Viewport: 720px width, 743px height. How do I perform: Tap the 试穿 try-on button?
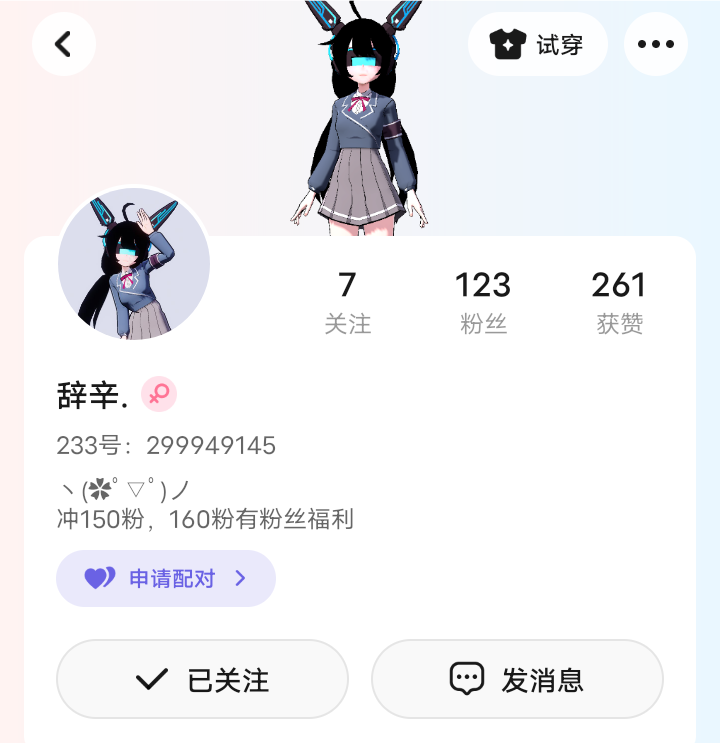pos(537,44)
